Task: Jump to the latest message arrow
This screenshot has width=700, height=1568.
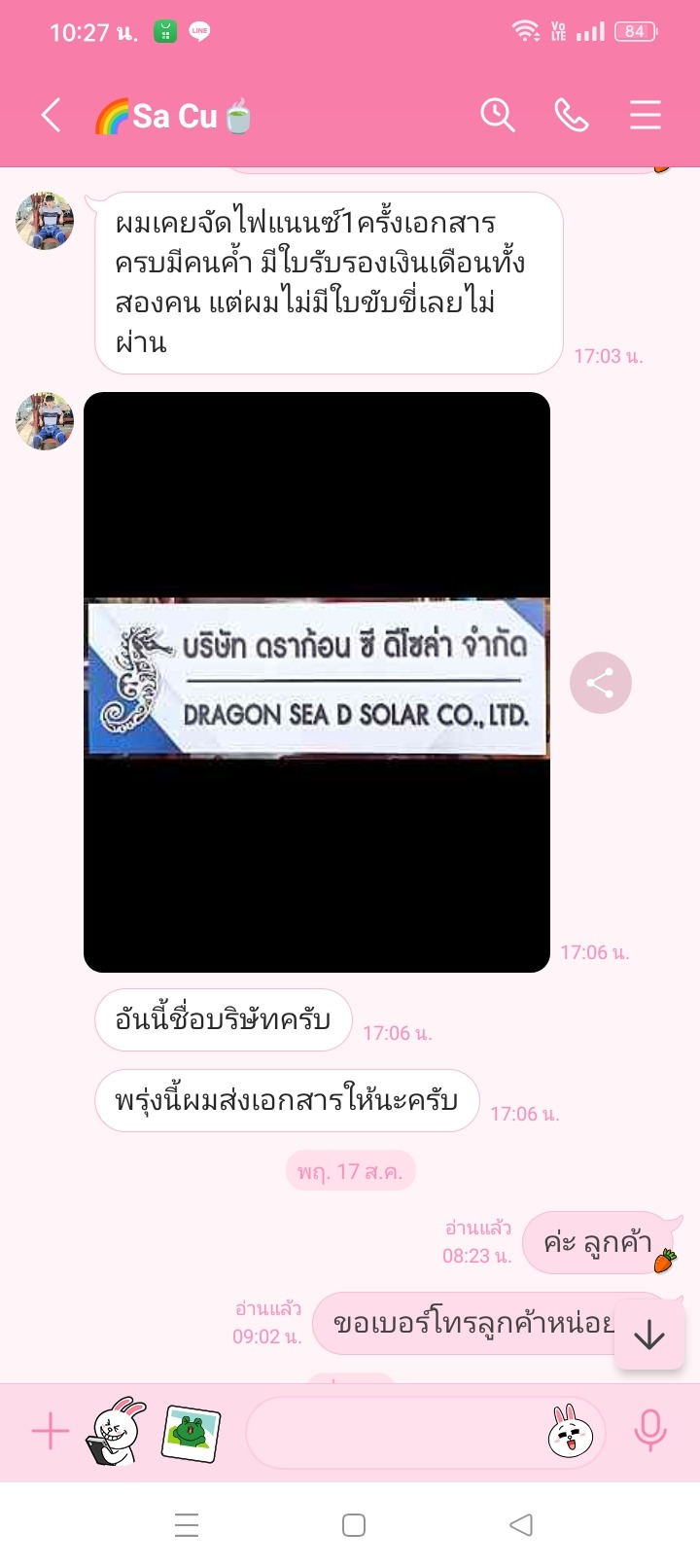Action: [648, 1336]
